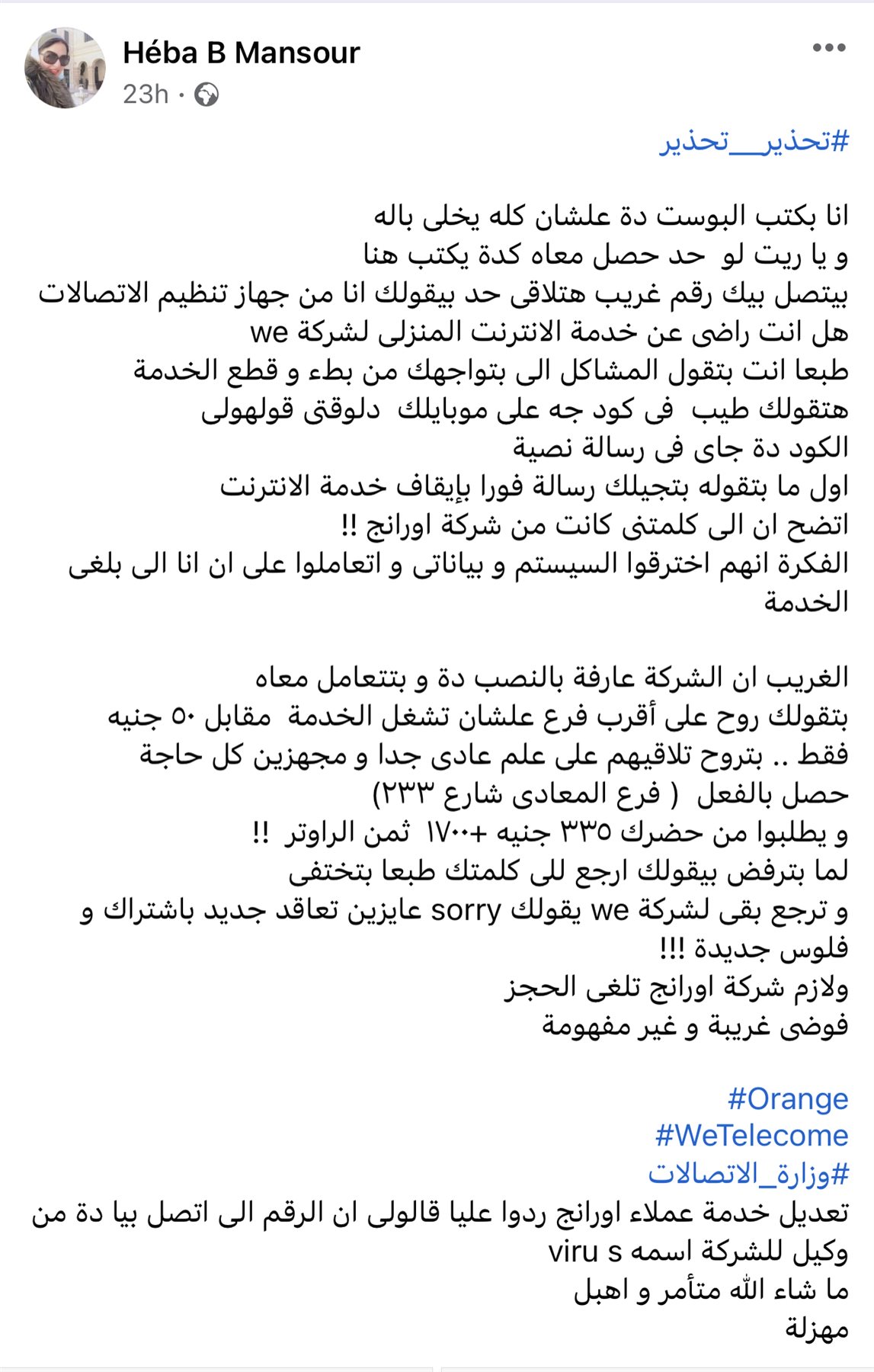Image resolution: width=874 pixels, height=1372 pixels.
Task: Open the #WeTelecome hashtag
Action: (751, 1136)
